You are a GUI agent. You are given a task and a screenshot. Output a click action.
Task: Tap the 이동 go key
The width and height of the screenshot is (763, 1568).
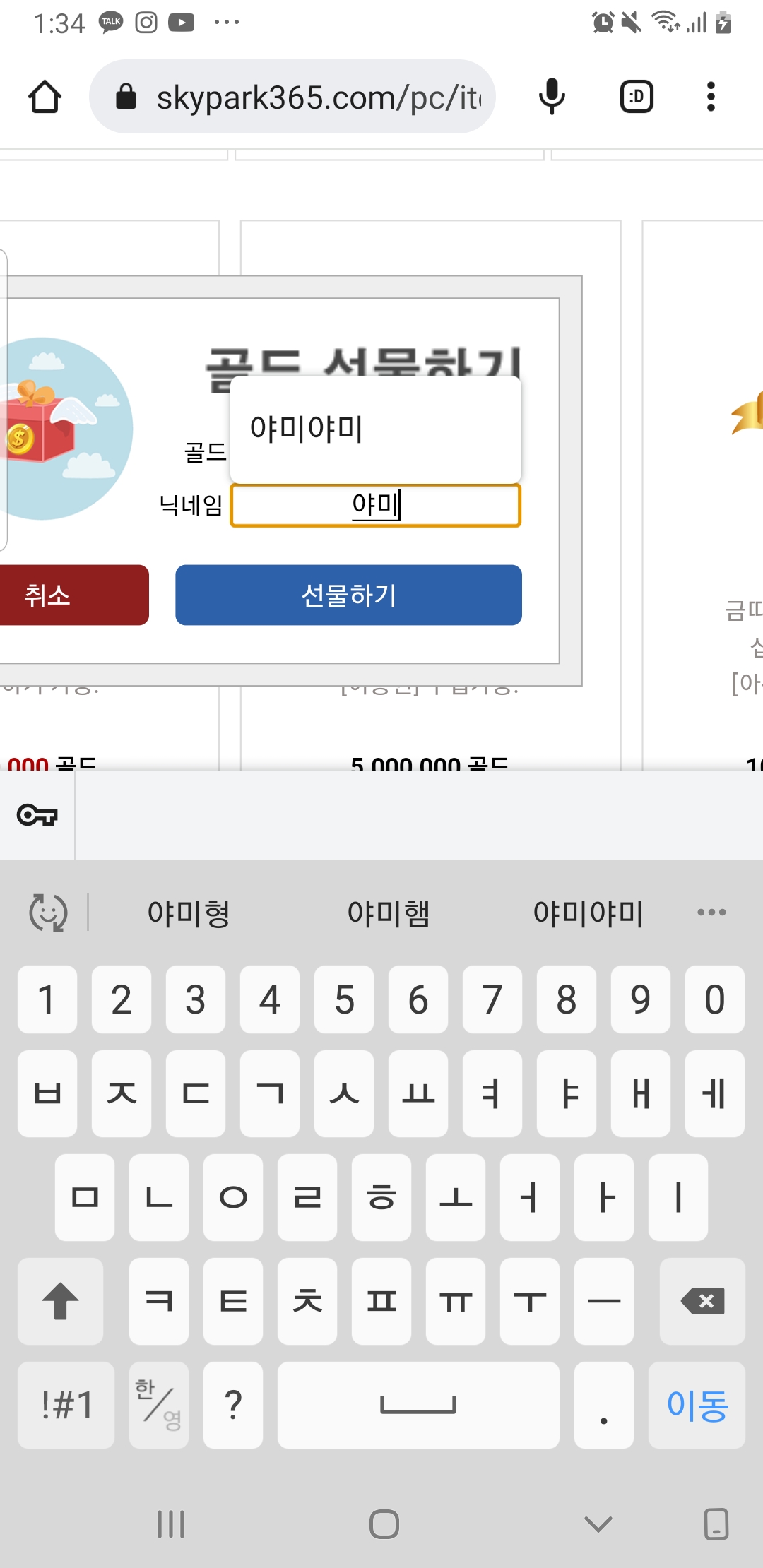pyautogui.click(x=697, y=1405)
